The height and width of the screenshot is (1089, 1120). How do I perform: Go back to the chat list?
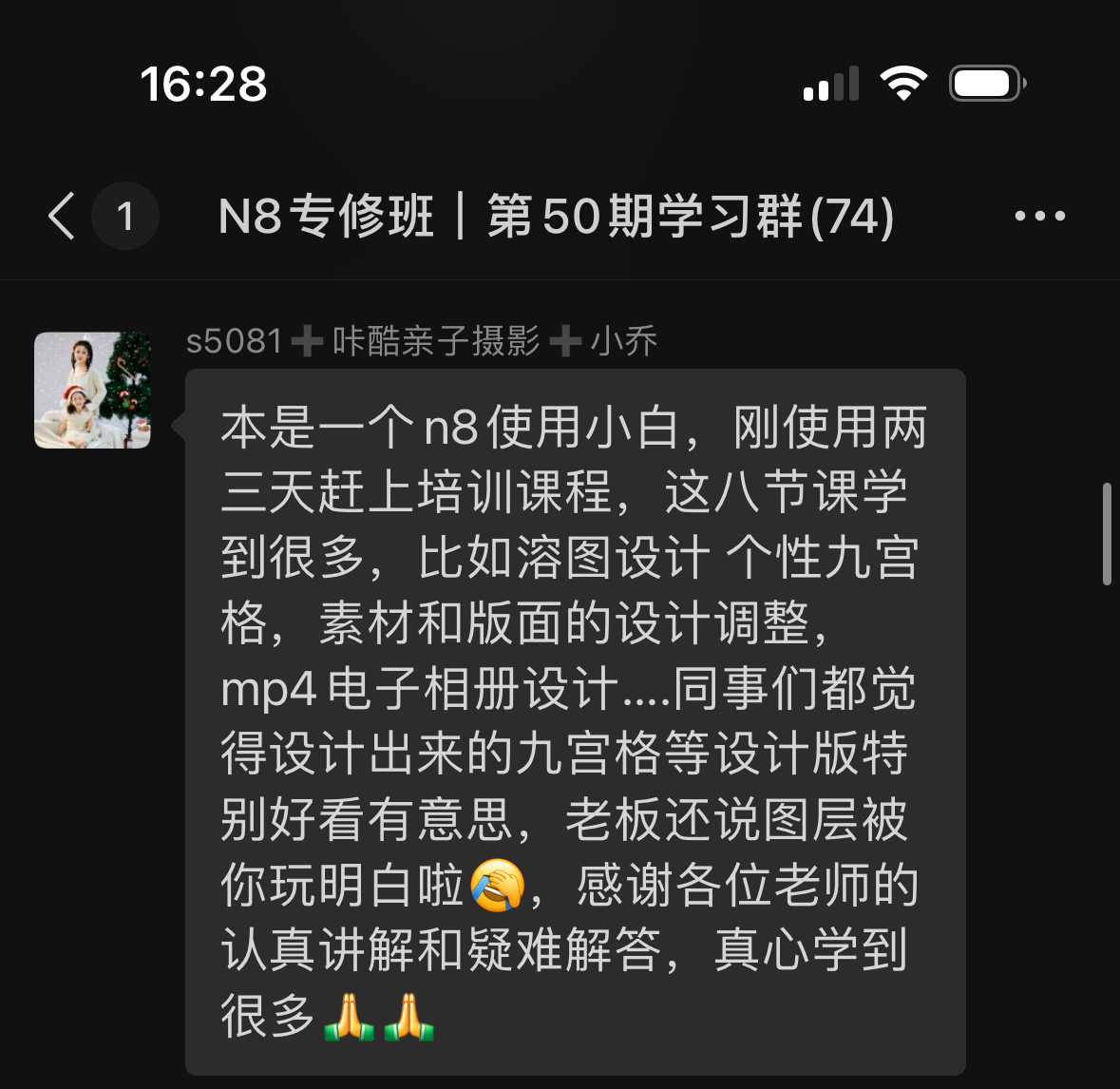click(x=63, y=216)
